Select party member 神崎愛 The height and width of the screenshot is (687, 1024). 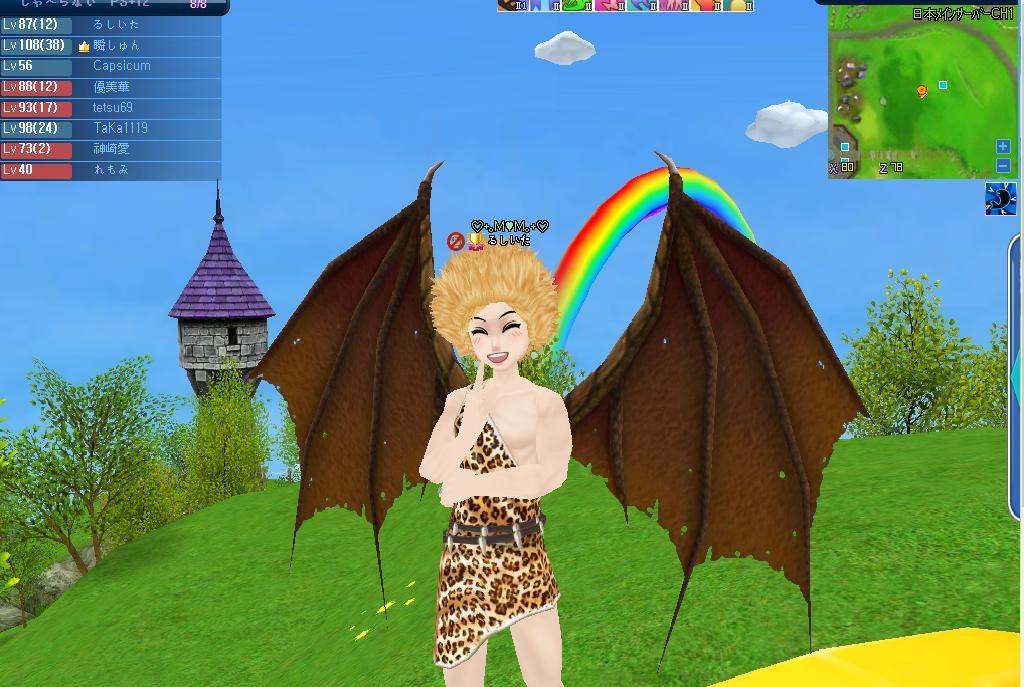pos(110,148)
